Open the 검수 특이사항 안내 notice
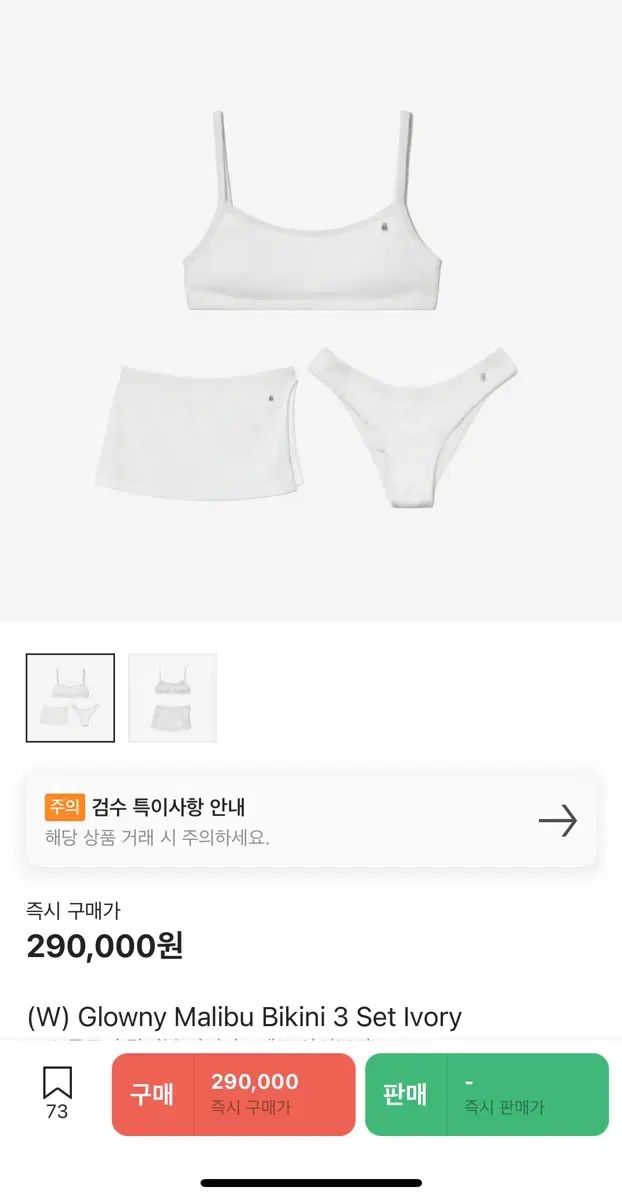 pyautogui.click(x=311, y=821)
